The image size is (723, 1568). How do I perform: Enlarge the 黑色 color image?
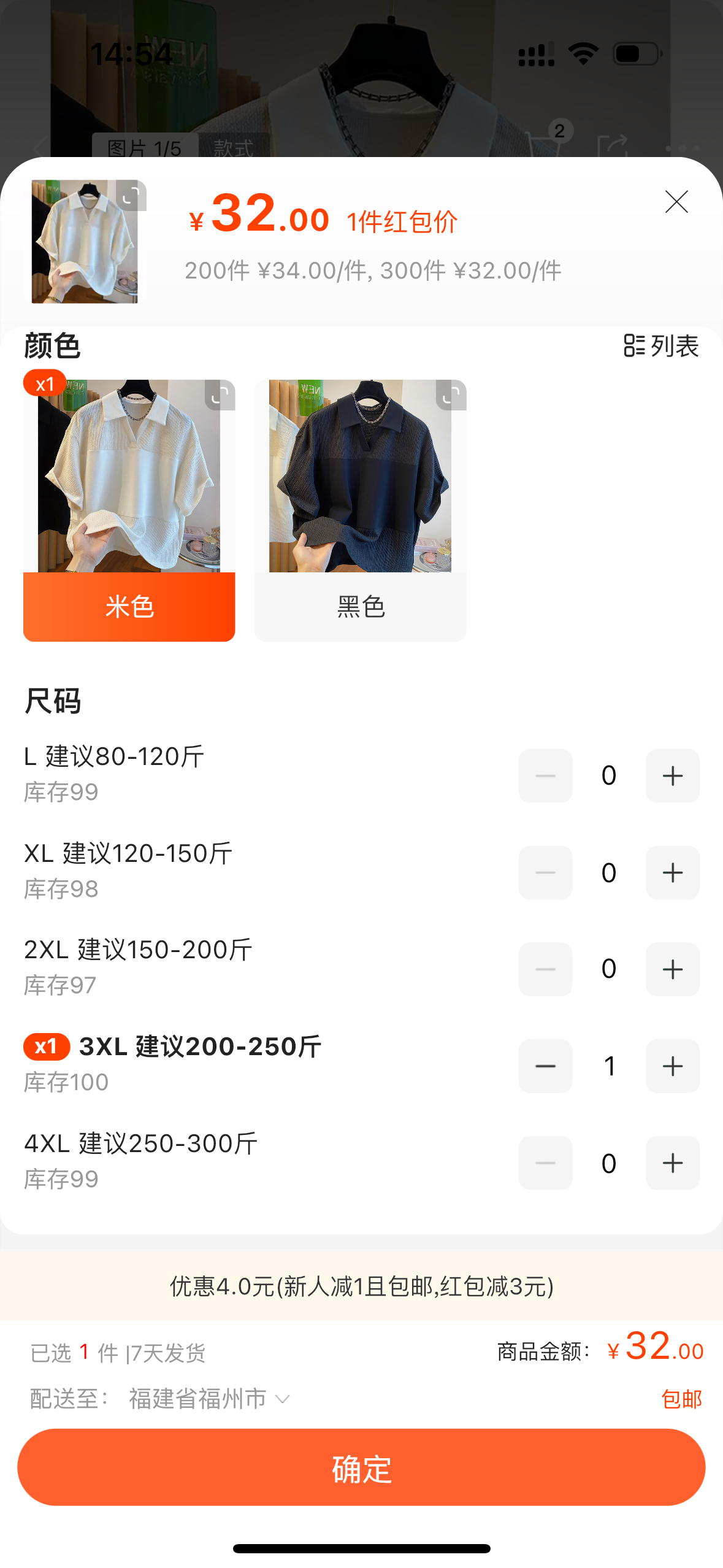451,396
